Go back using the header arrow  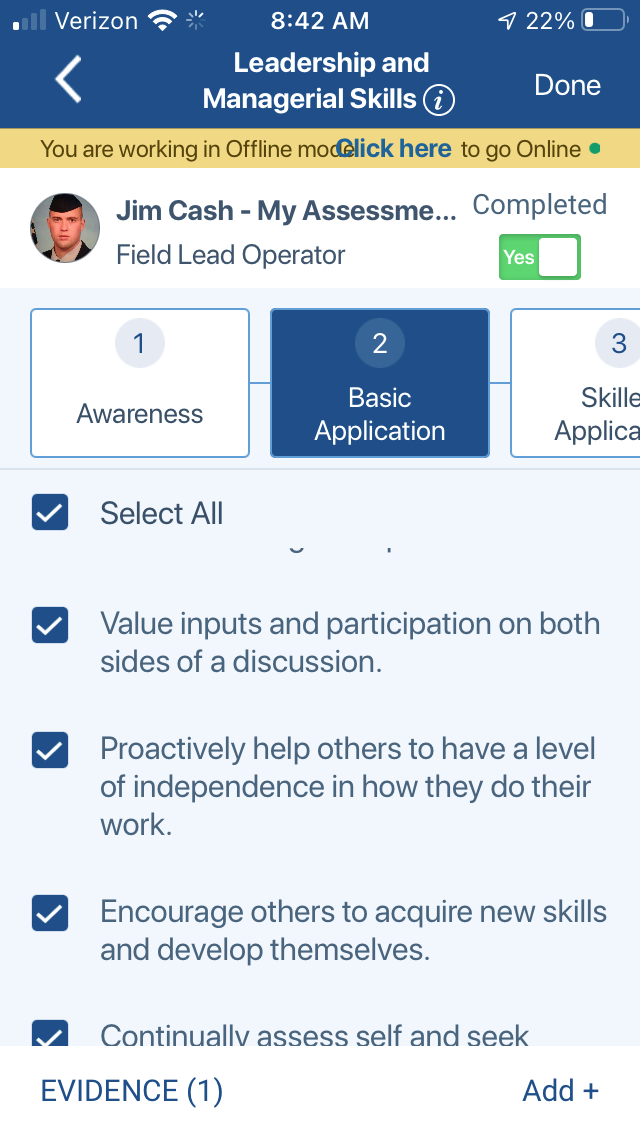pyautogui.click(x=68, y=79)
